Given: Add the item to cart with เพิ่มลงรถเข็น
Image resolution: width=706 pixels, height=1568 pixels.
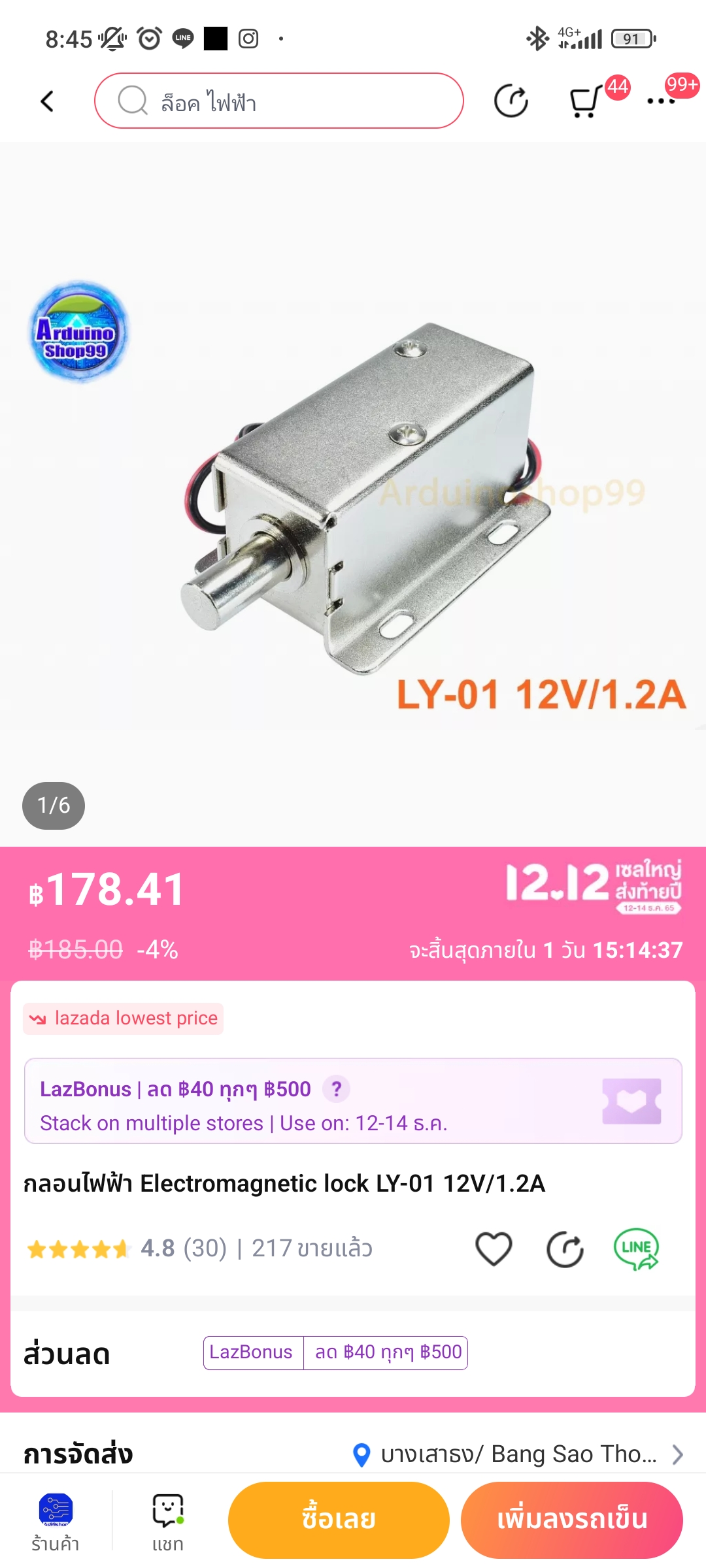Looking at the screenshot, I should pos(572,1520).
